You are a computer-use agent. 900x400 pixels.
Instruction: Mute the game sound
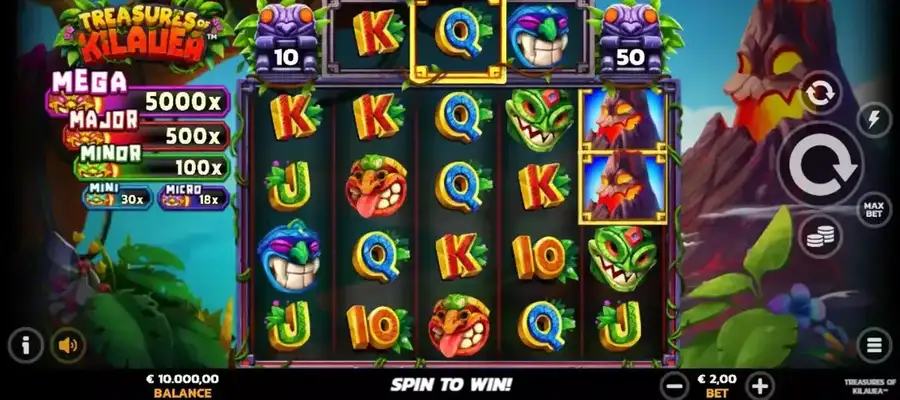pyautogui.click(x=68, y=346)
